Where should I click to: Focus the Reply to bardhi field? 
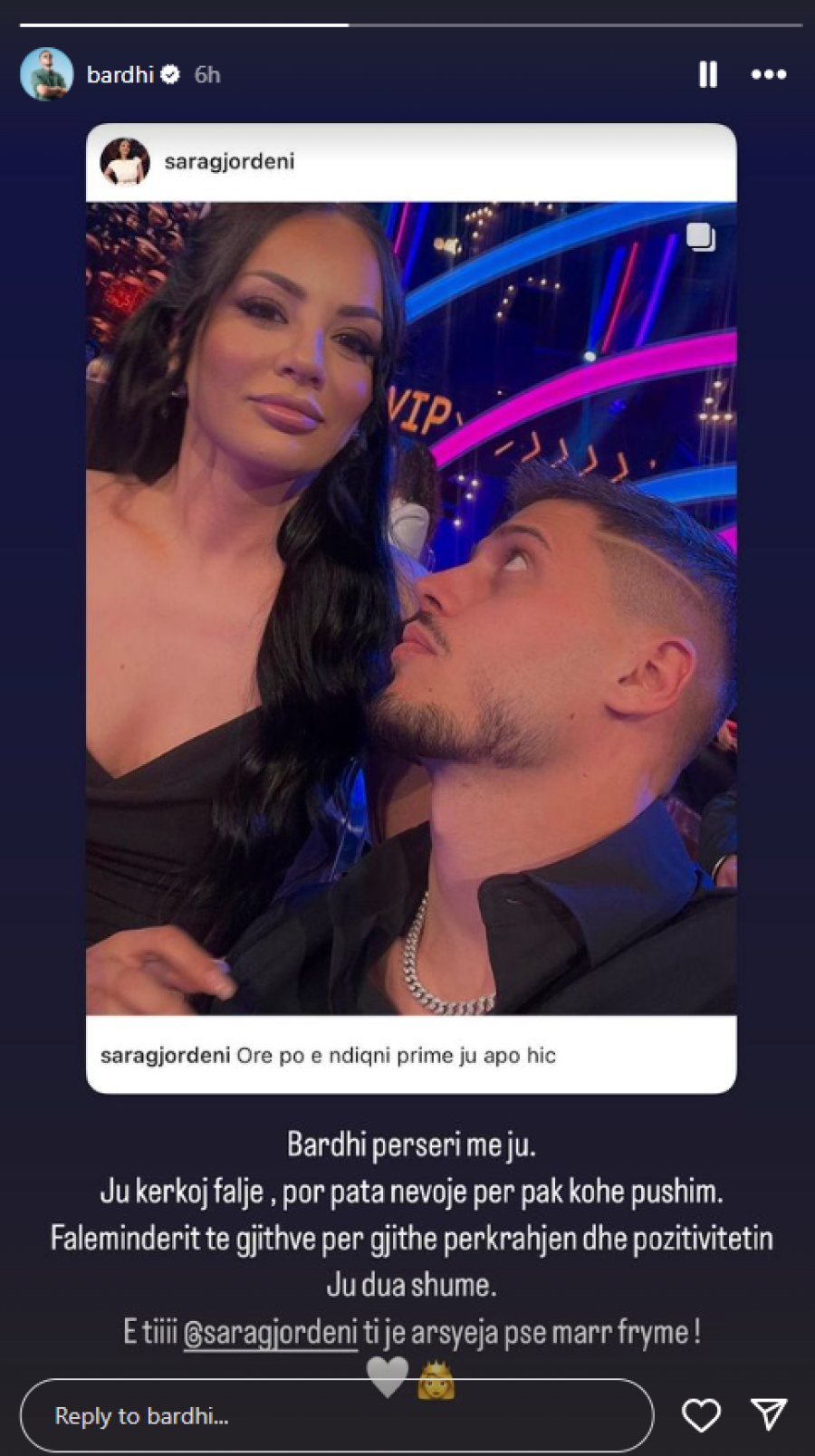(335, 1416)
